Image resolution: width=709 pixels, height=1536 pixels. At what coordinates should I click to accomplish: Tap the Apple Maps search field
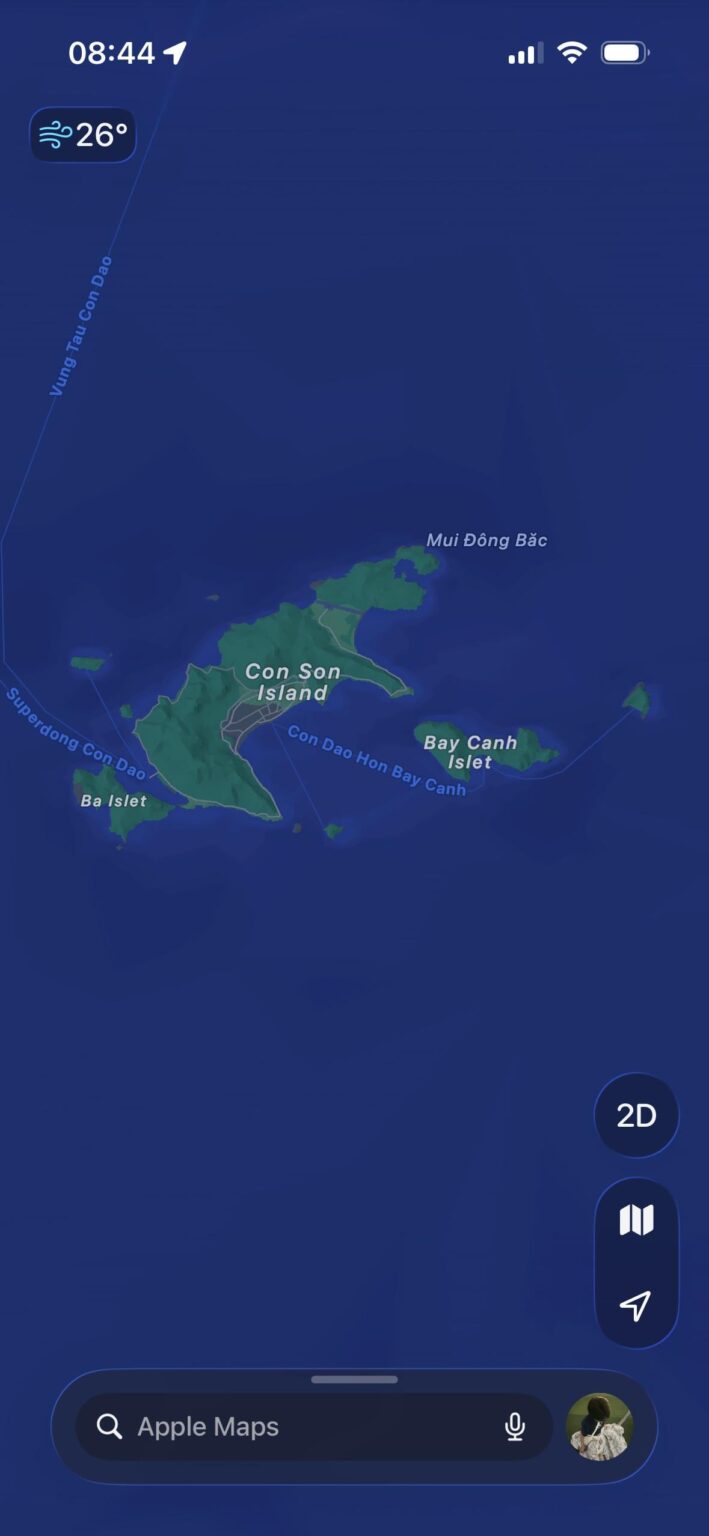tap(300, 1427)
